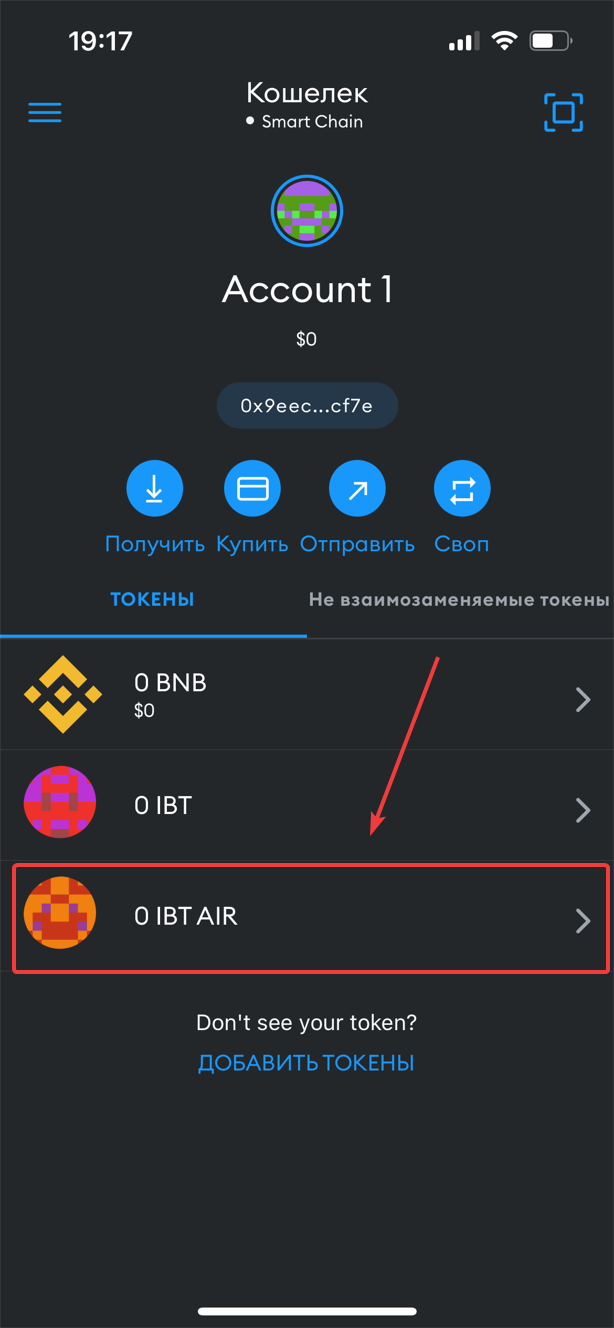Open the 0 IBT token row
This screenshot has width=614, height=1328.
pyautogui.click(x=307, y=805)
